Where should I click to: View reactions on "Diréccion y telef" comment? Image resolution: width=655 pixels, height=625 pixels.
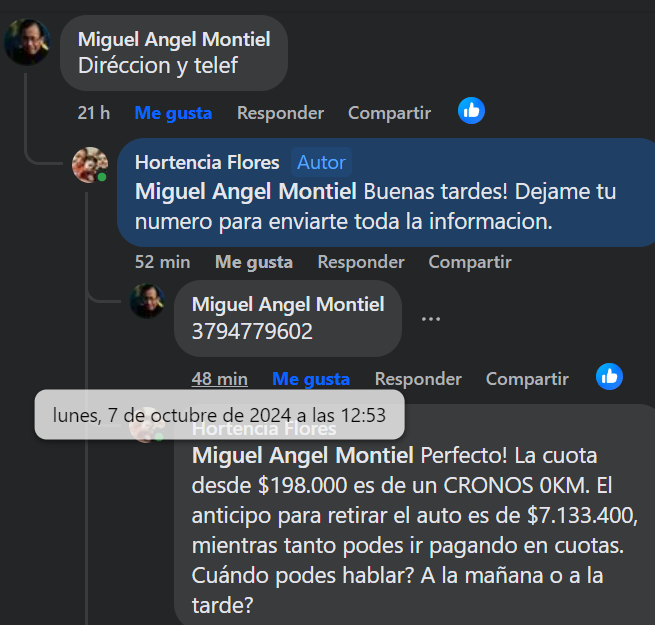click(x=471, y=111)
